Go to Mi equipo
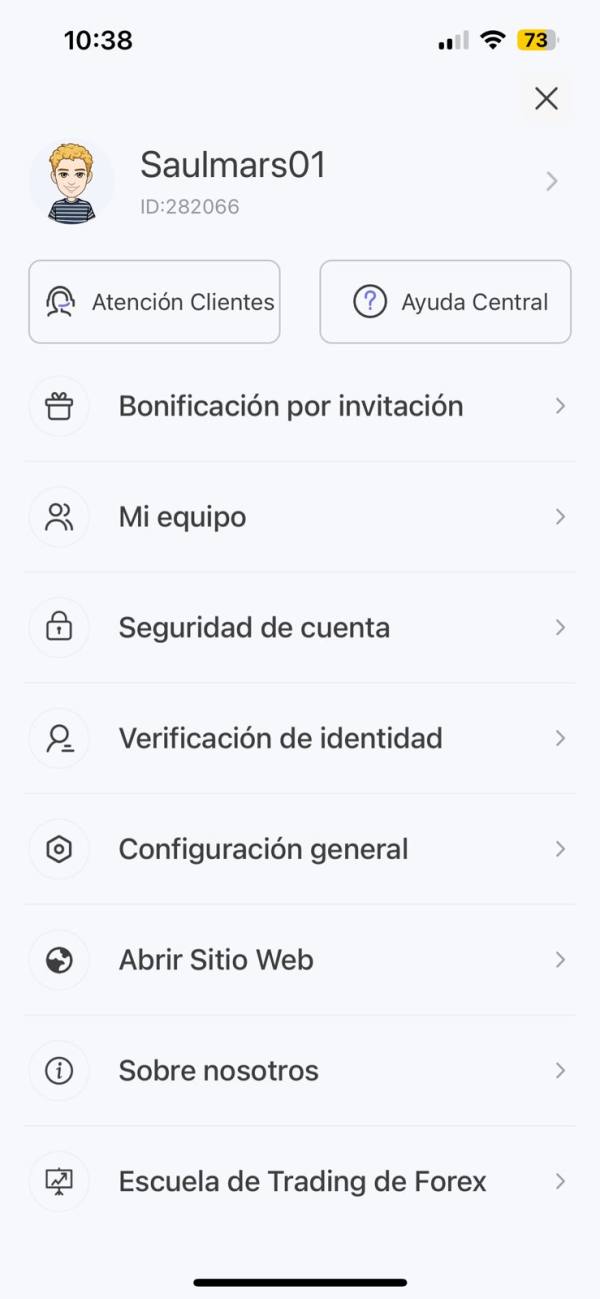The image size is (600, 1299). pos(300,517)
